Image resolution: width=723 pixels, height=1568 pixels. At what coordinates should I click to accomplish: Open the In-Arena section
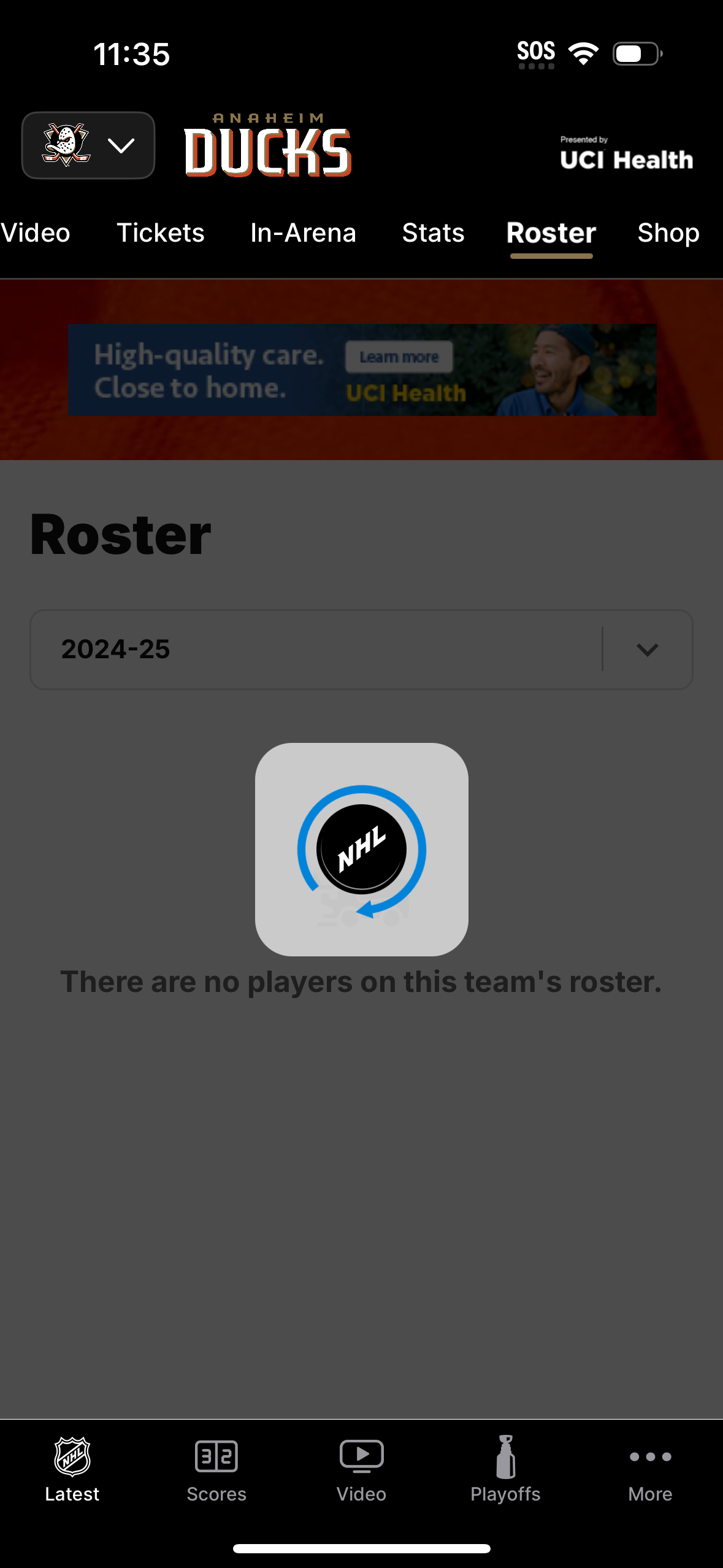click(x=303, y=233)
